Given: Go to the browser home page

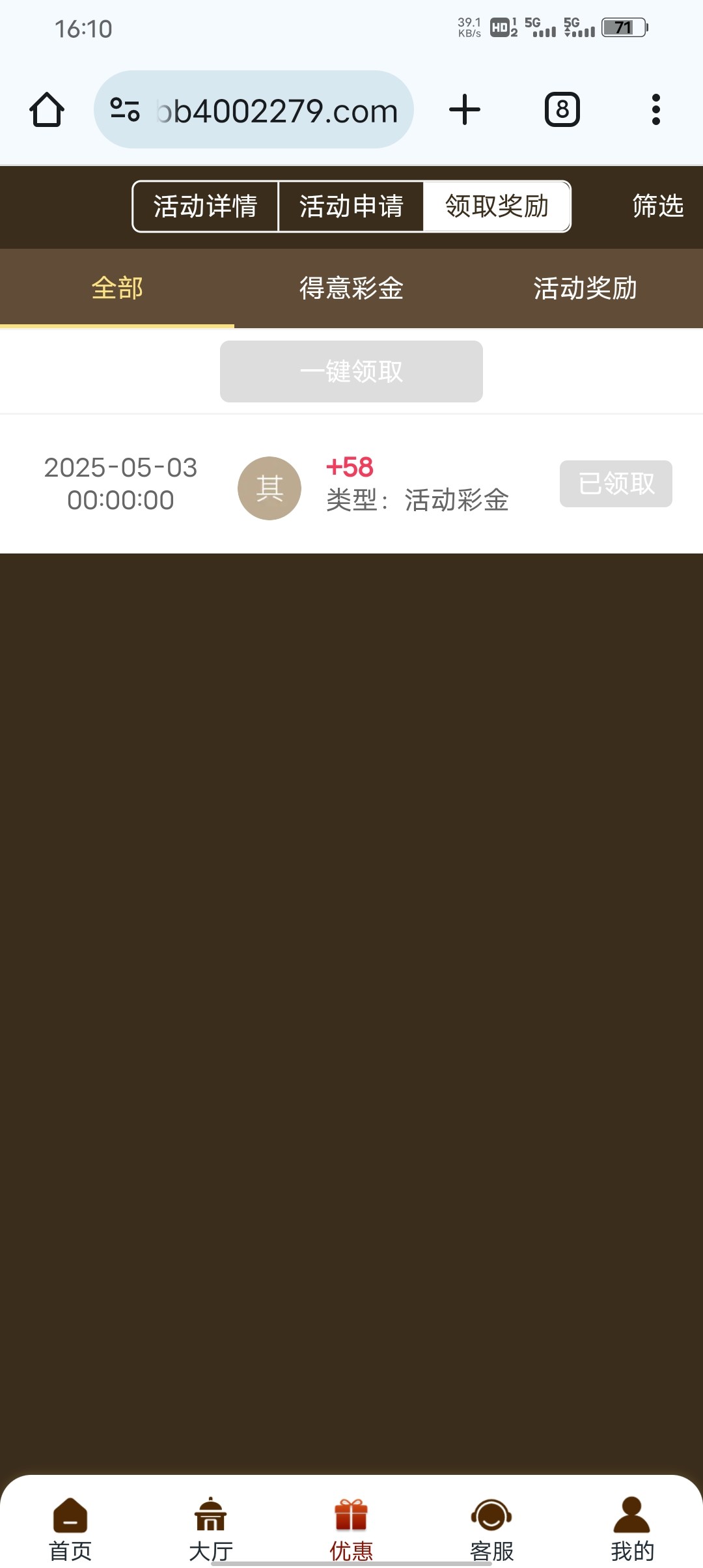Looking at the screenshot, I should point(47,109).
